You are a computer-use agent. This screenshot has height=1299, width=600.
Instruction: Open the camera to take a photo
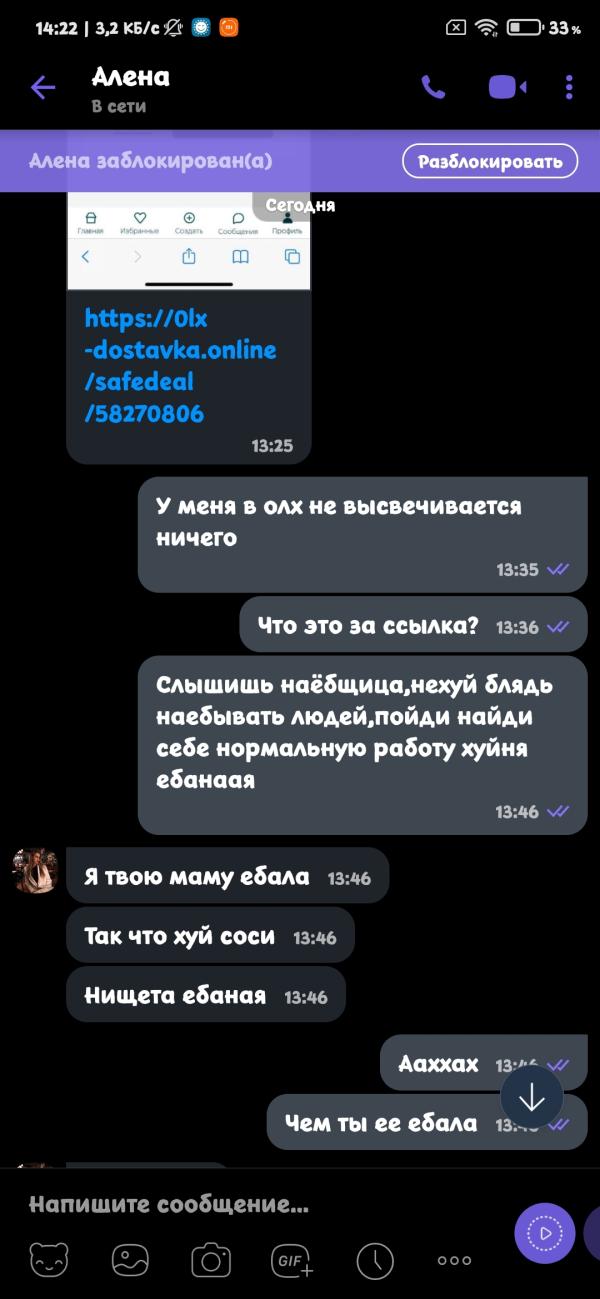tap(211, 1261)
